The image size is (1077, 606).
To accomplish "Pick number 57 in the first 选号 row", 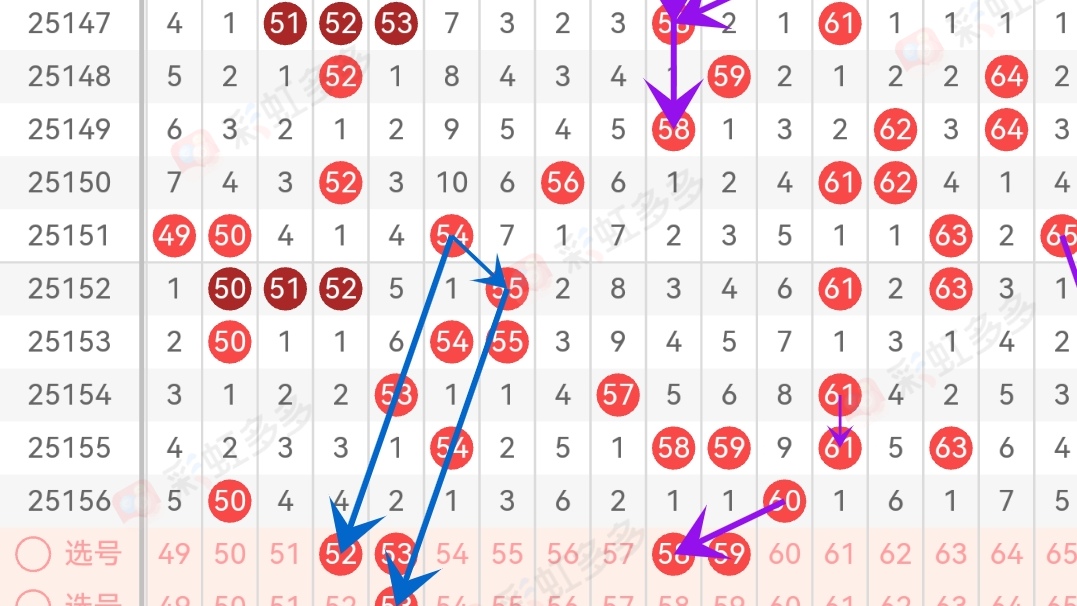I will pyautogui.click(x=618, y=553).
